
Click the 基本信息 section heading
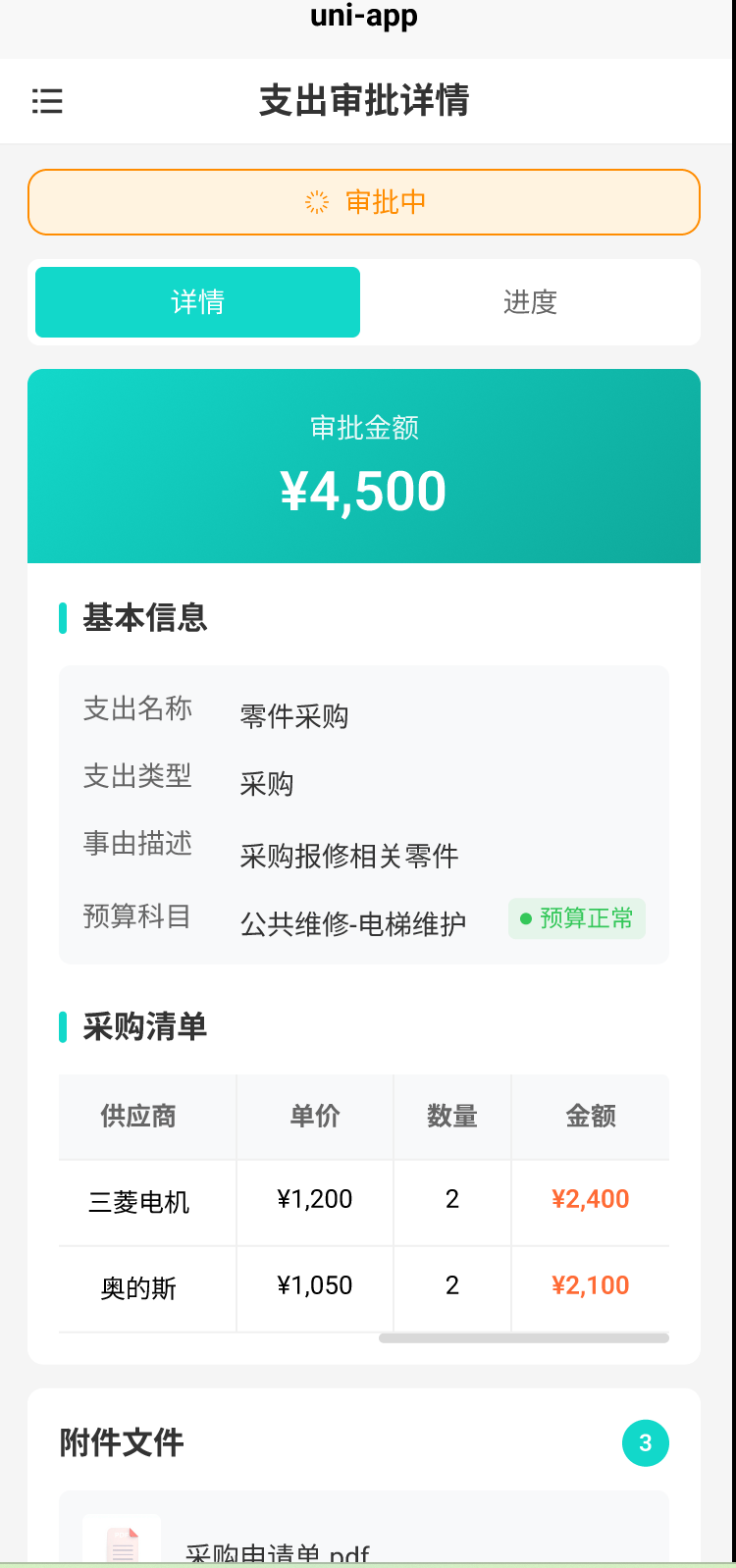[143, 618]
